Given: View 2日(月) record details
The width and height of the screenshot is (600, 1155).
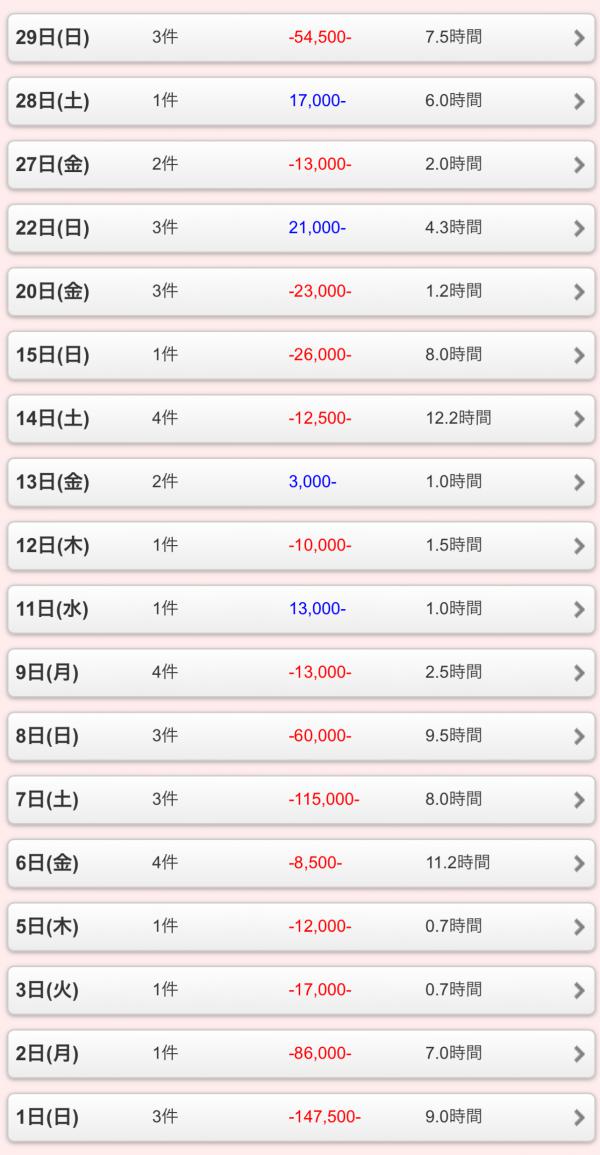Looking at the screenshot, I should [300, 1054].
